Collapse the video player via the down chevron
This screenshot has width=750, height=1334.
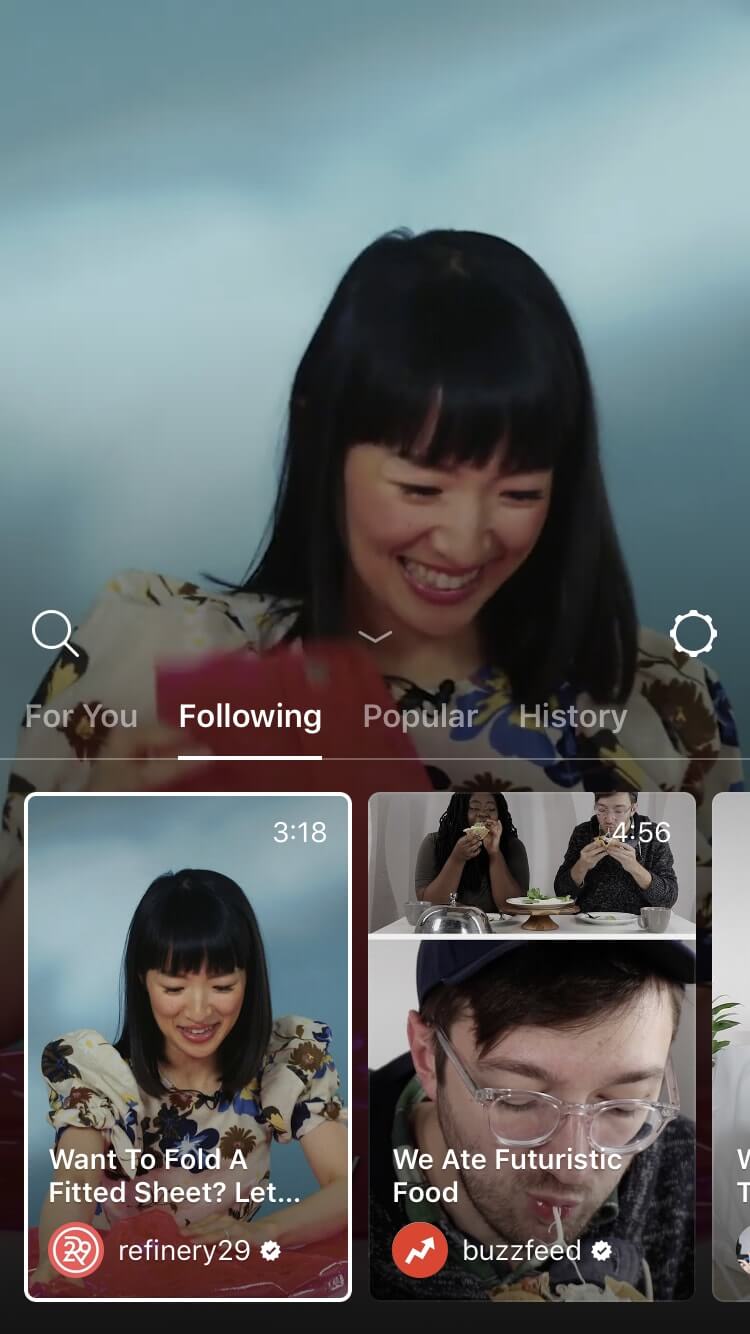click(375, 634)
